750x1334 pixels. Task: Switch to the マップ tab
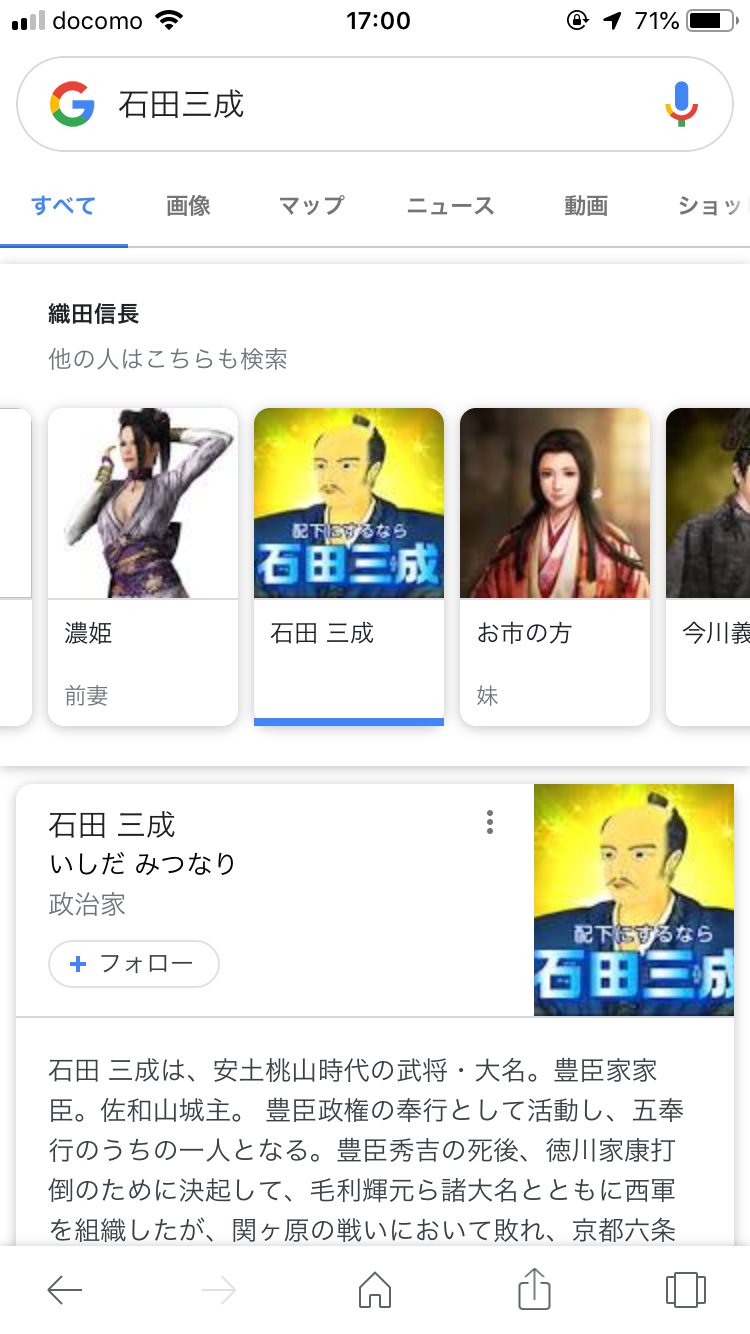(x=311, y=206)
